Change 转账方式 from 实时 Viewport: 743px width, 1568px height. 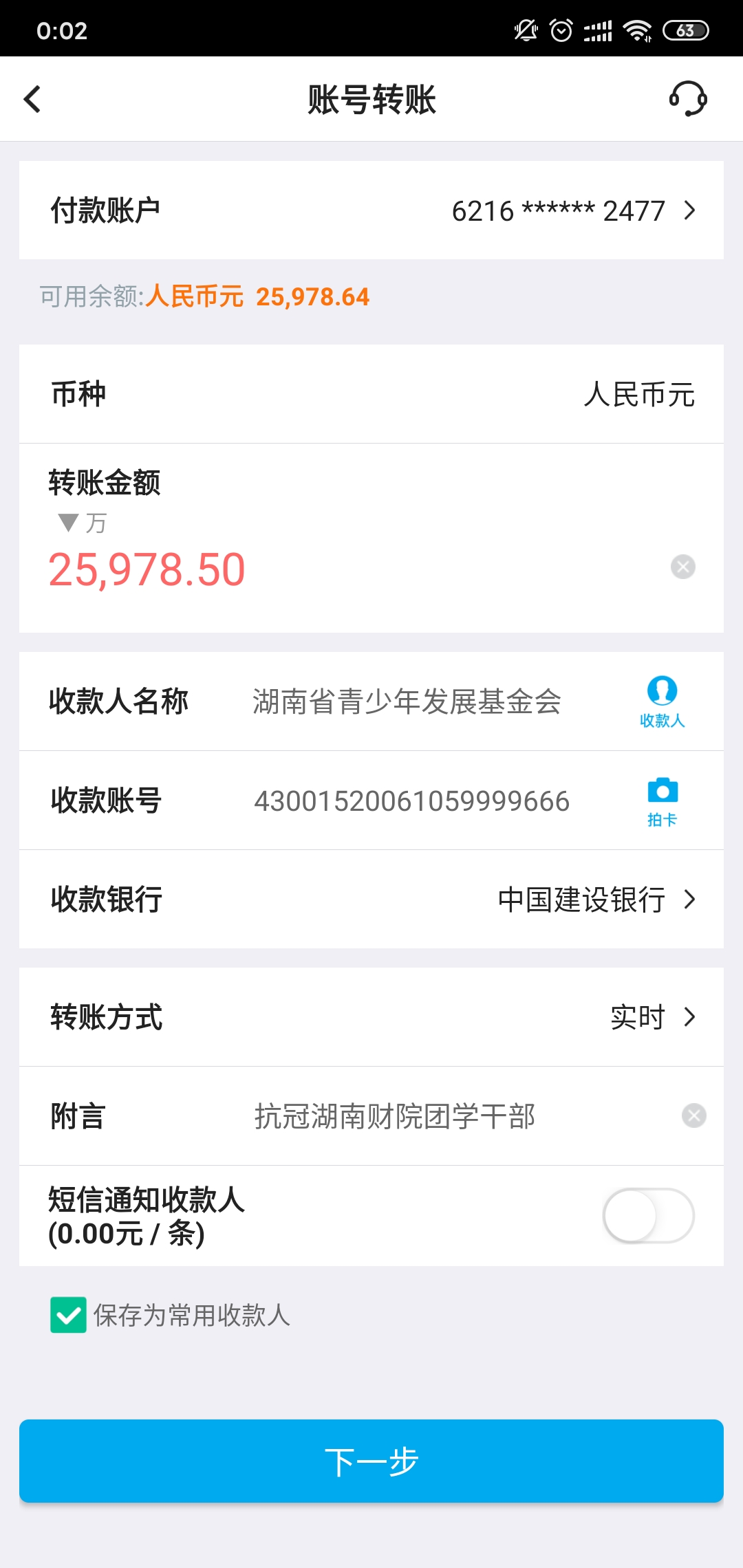point(652,1017)
